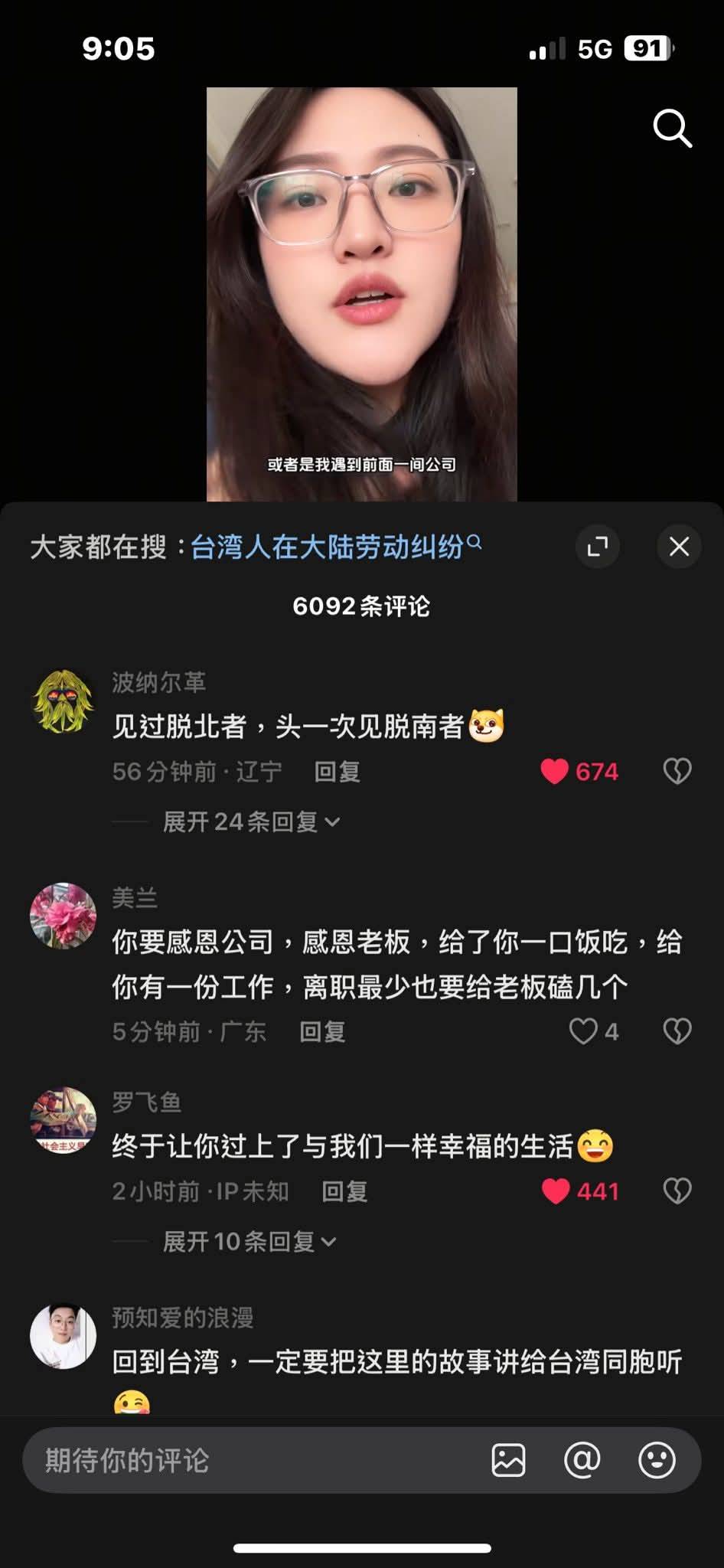Image resolution: width=724 pixels, height=1568 pixels.
Task: Like 波纳尔革's comment
Action: pyautogui.click(x=555, y=771)
